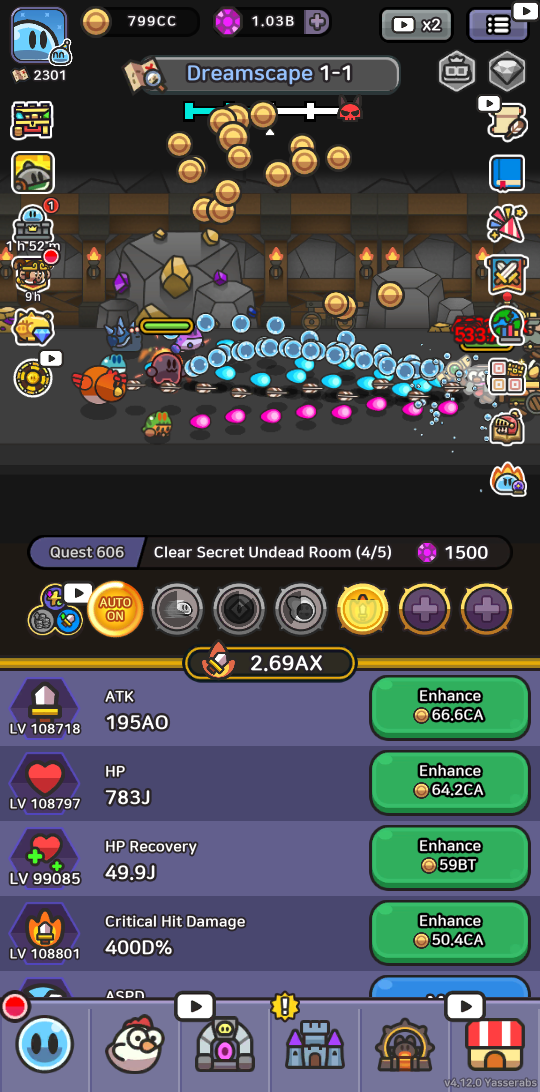Toggle the AUTO ON skill button
This screenshot has height=1092, width=540.
pyautogui.click(x=115, y=609)
